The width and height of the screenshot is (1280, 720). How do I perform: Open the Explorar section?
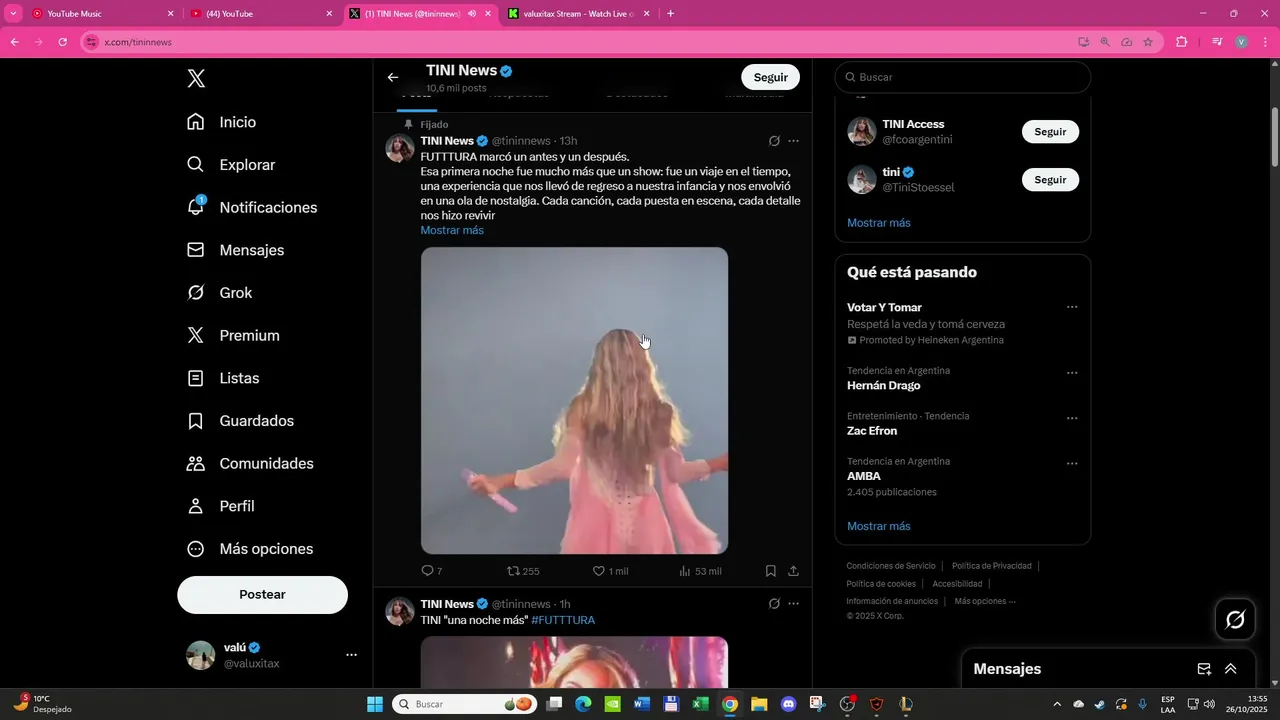point(246,165)
